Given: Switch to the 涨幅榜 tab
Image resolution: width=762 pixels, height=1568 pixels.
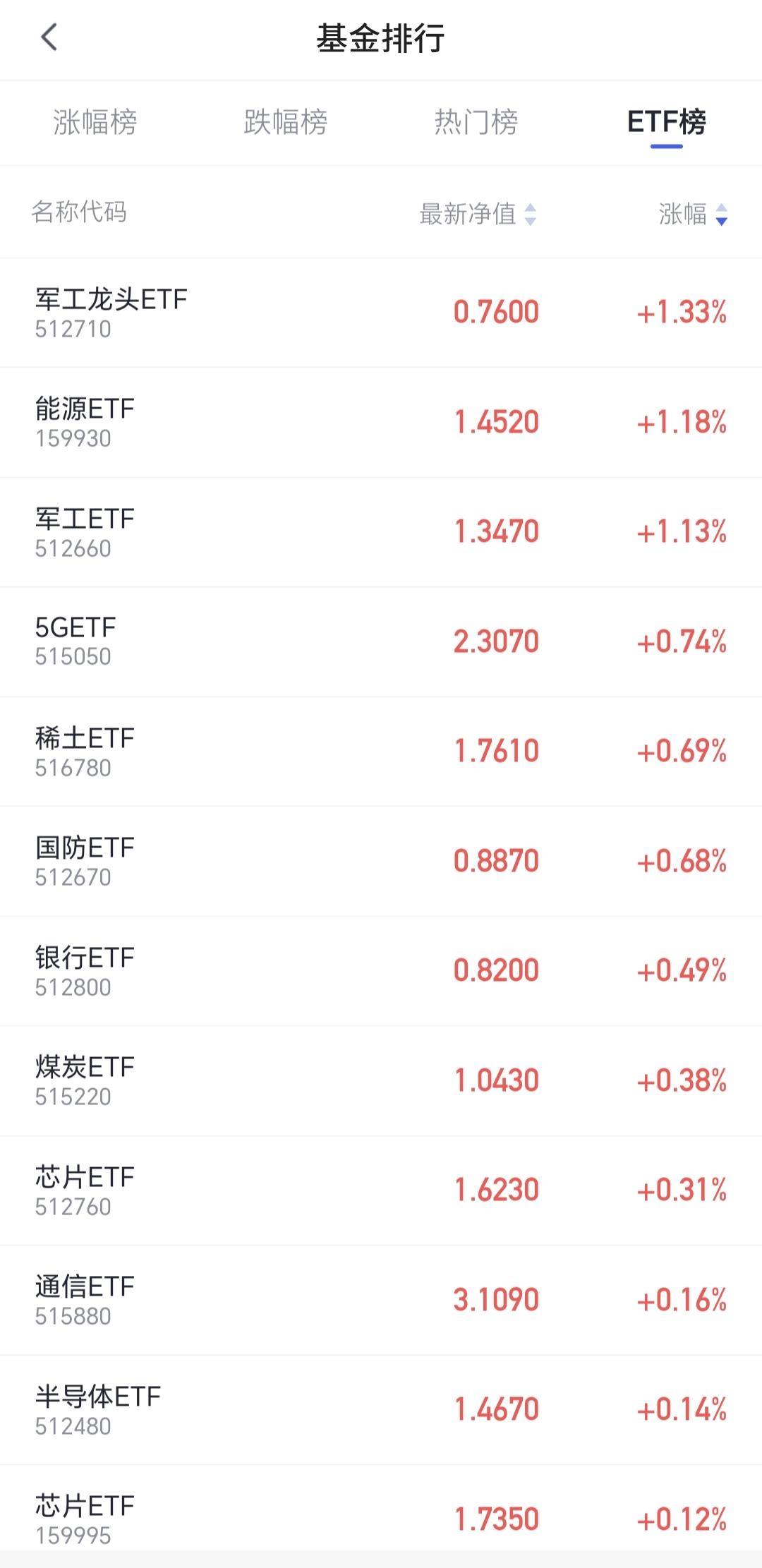Looking at the screenshot, I should tap(95, 122).
